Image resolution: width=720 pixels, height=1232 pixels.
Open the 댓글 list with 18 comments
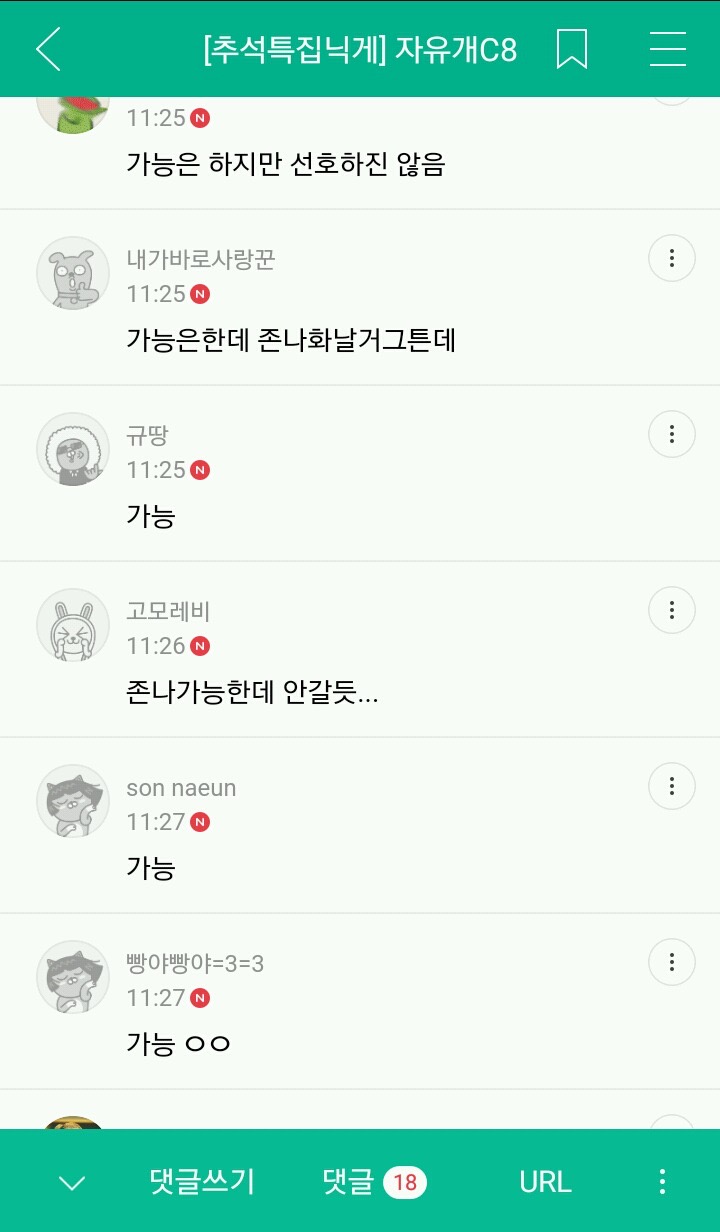(374, 1182)
